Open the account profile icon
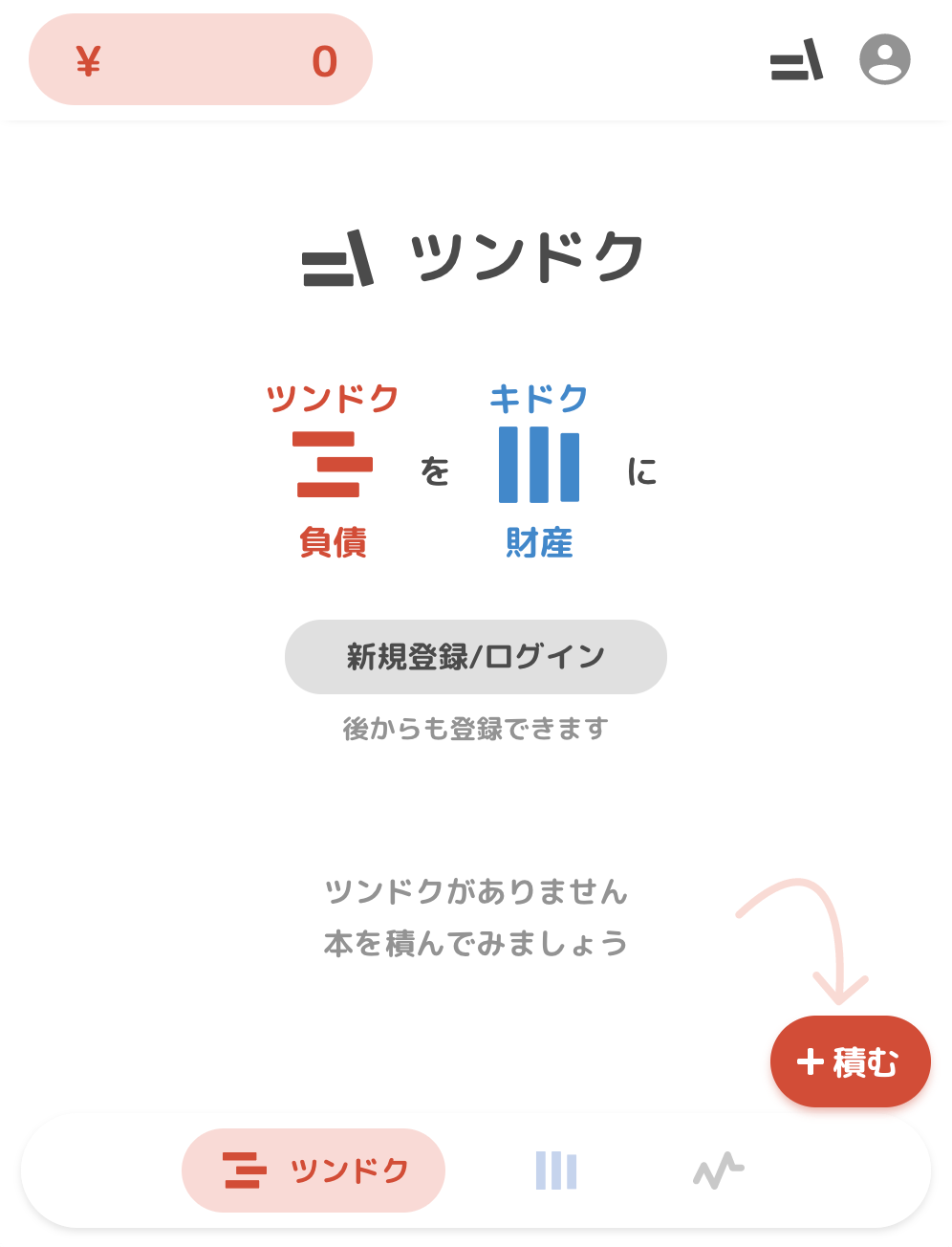Viewport: 952px width, 1247px height. coord(884,60)
